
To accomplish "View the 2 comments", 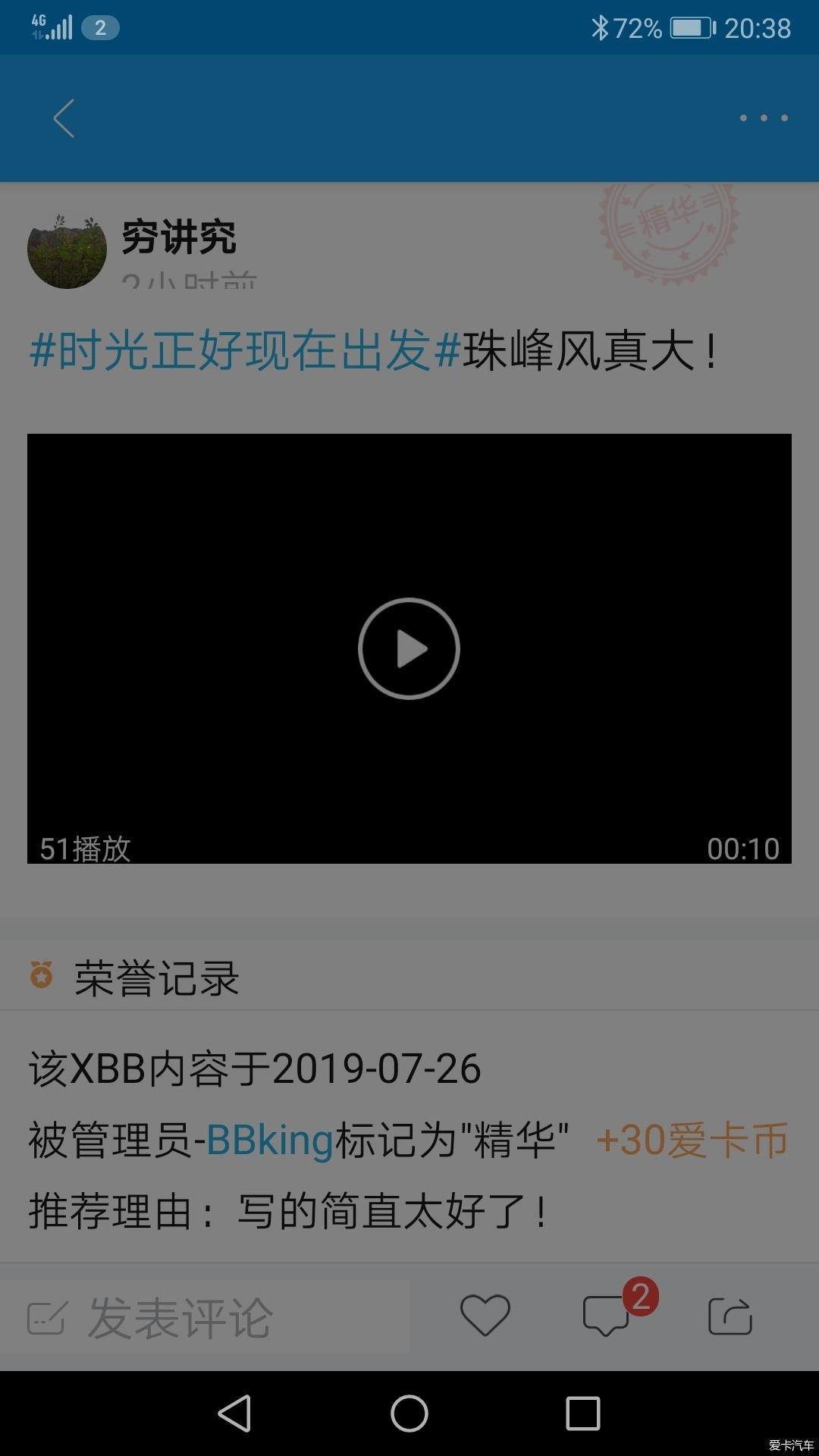I will coord(607,1316).
